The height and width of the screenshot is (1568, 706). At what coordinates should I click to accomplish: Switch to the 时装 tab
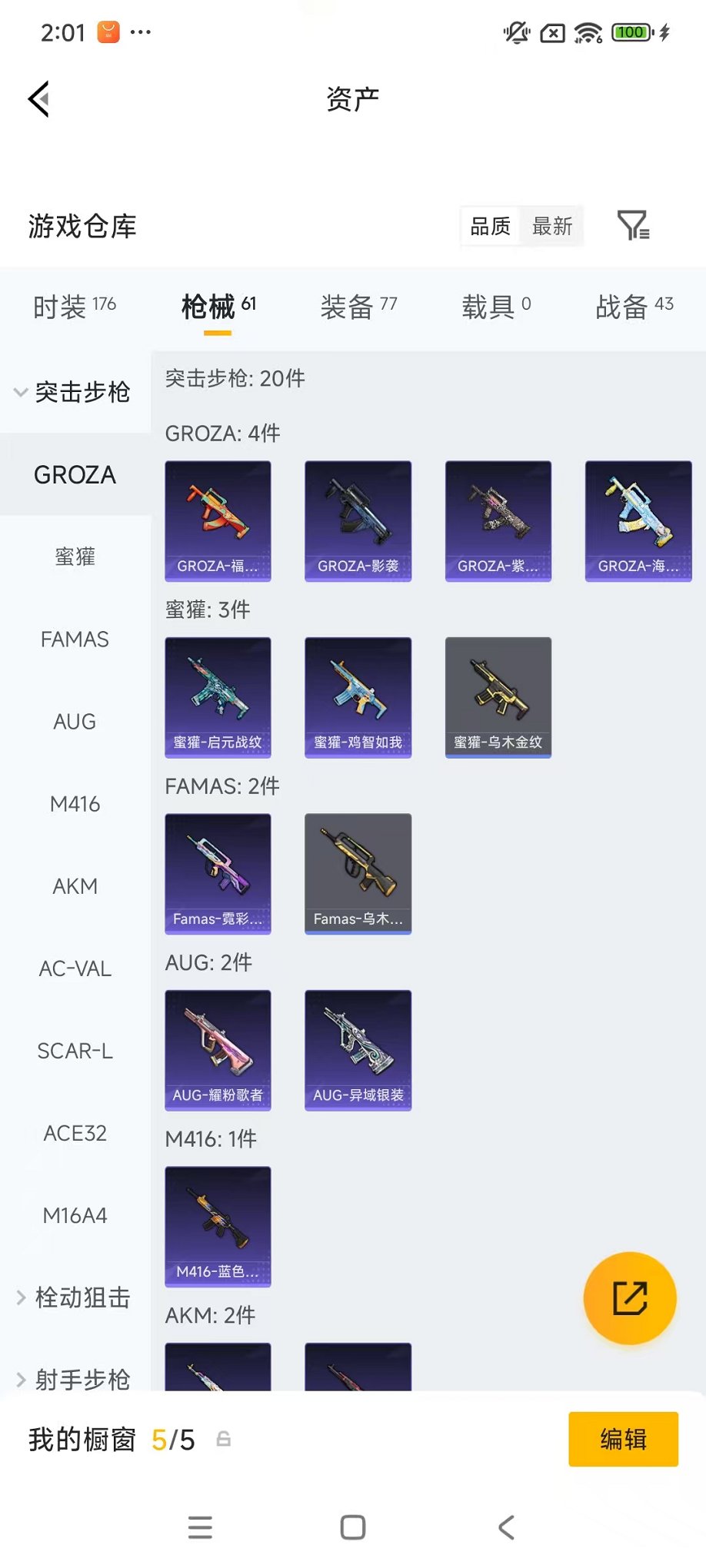tap(74, 306)
